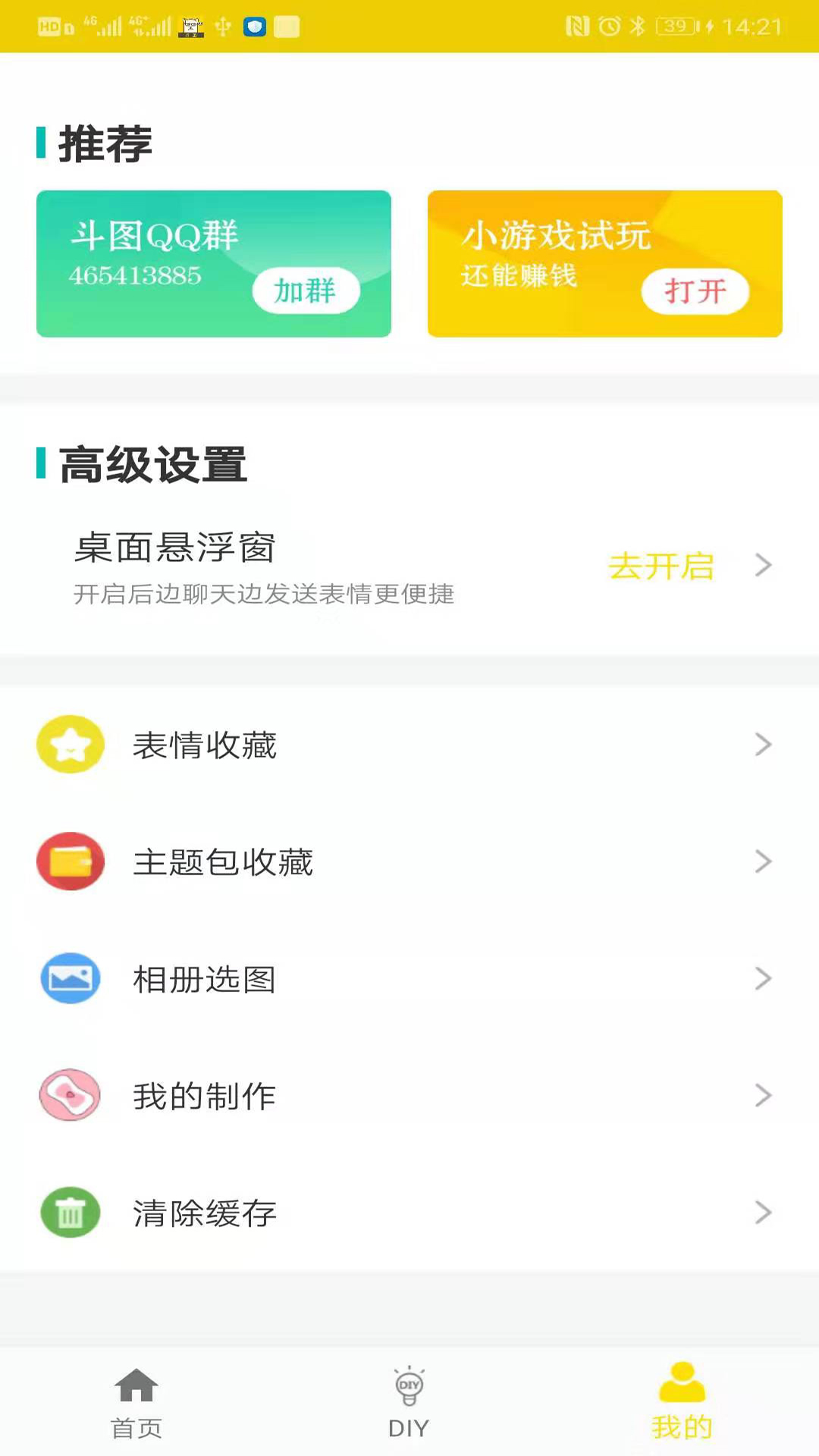819x1456 pixels.
Task: Expand the 表情收藏 row chevron
Action: pyautogui.click(x=763, y=744)
